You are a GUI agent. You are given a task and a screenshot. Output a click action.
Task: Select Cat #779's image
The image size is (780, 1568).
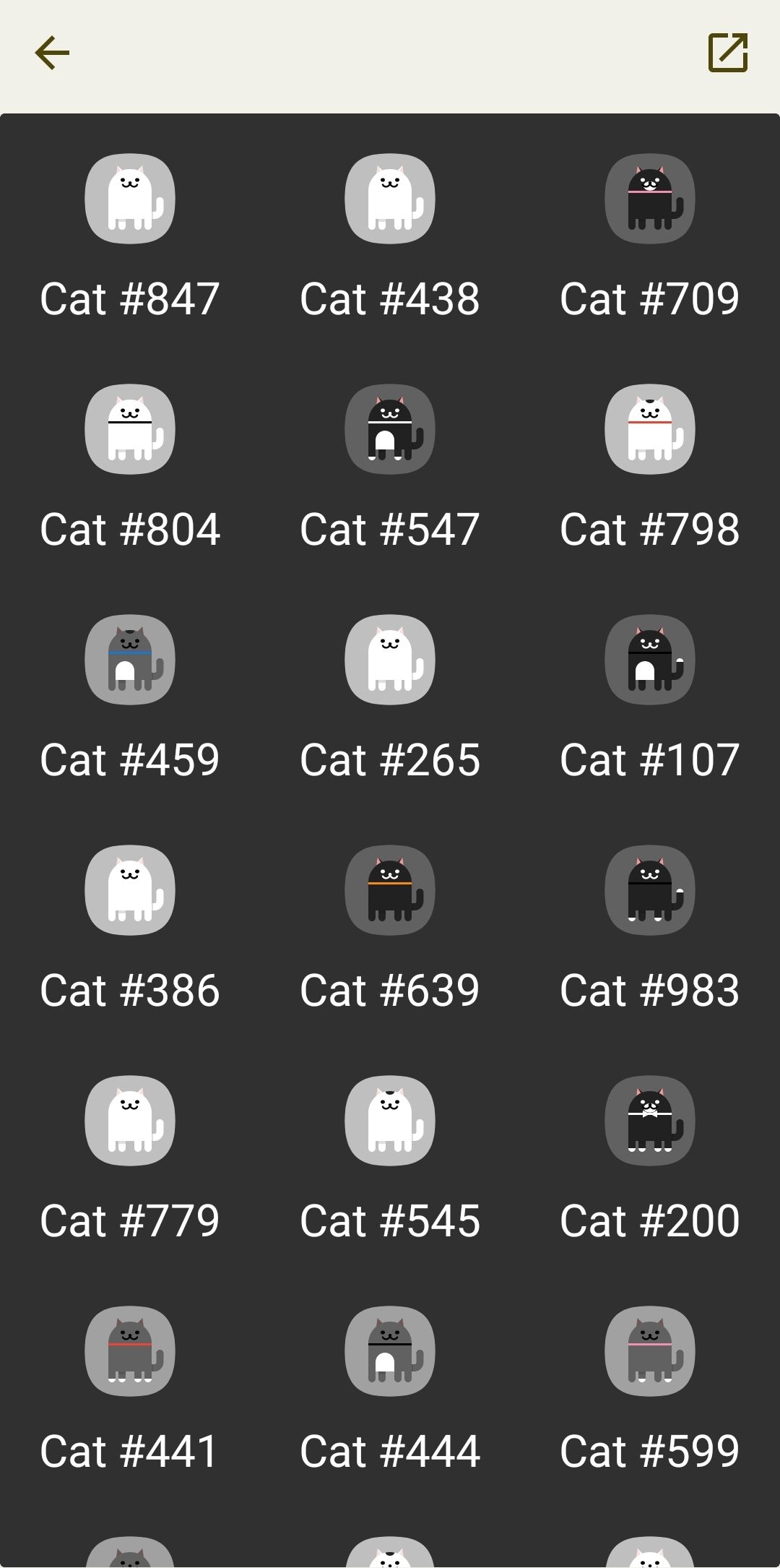pyautogui.click(x=130, y=1121)
